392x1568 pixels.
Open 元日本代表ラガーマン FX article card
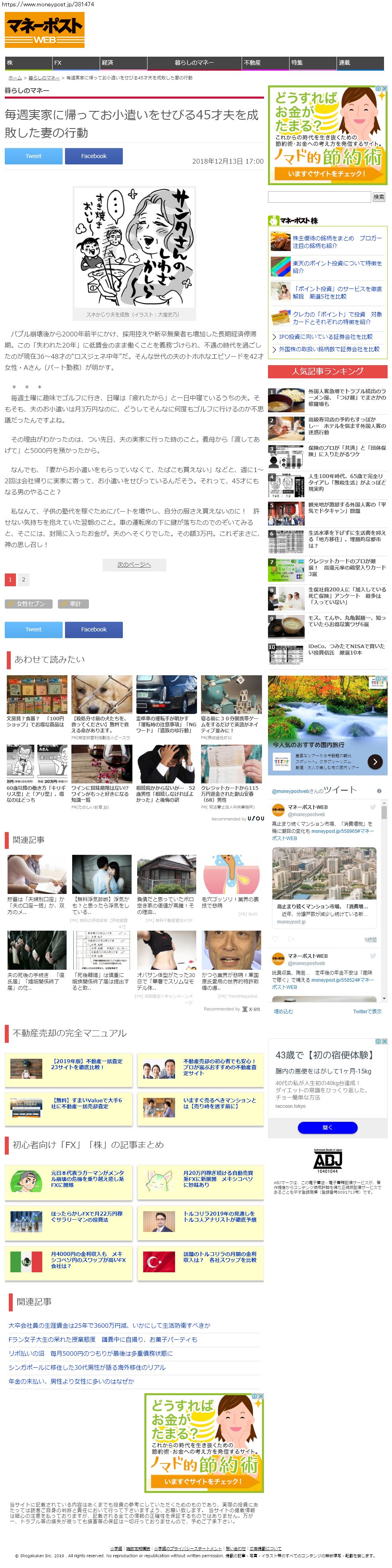pos(87,1178)
